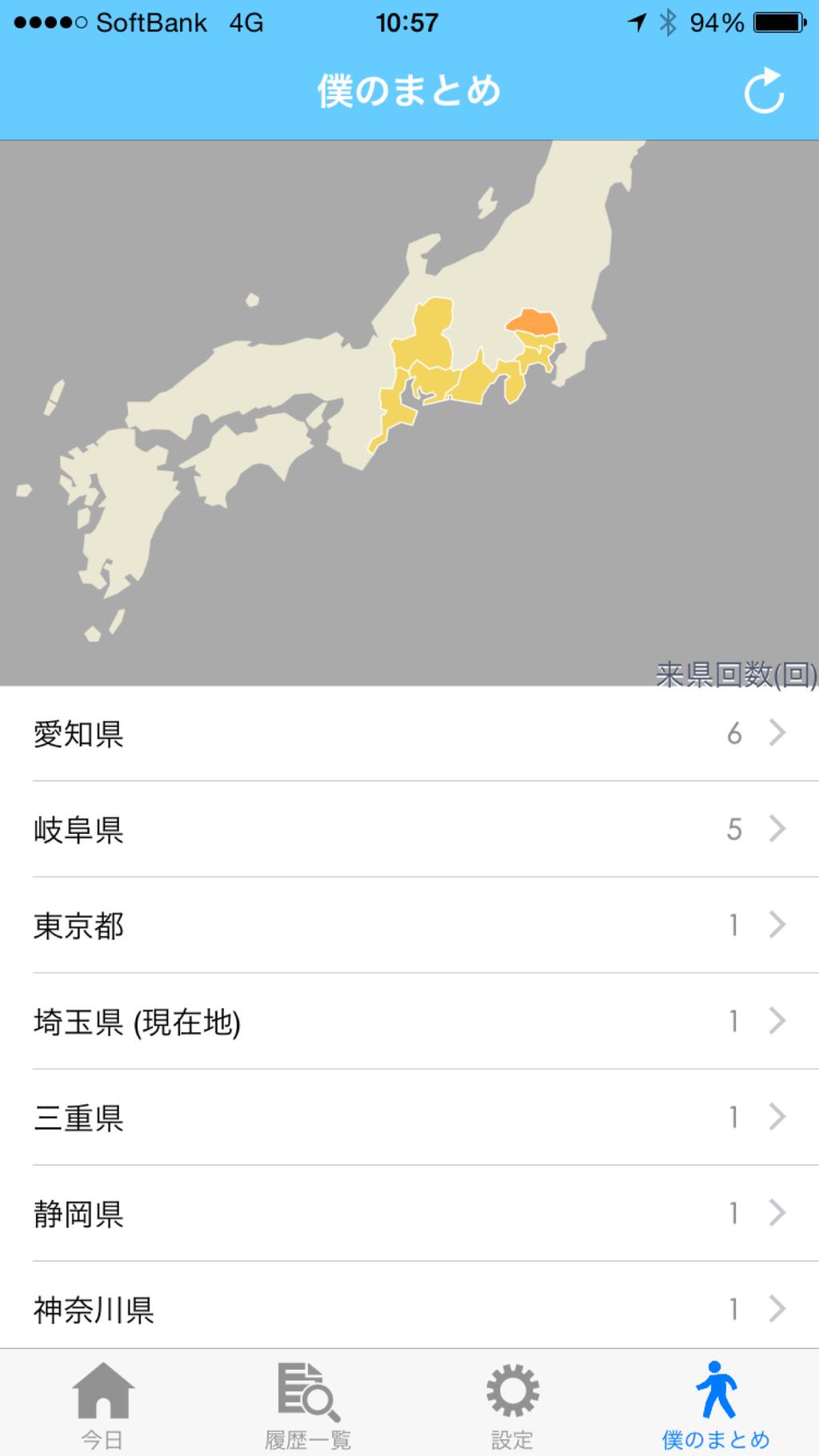Open 埼玉県 (現在地) entry
Screen dimensions: 819x1456
click(409, 1021)
